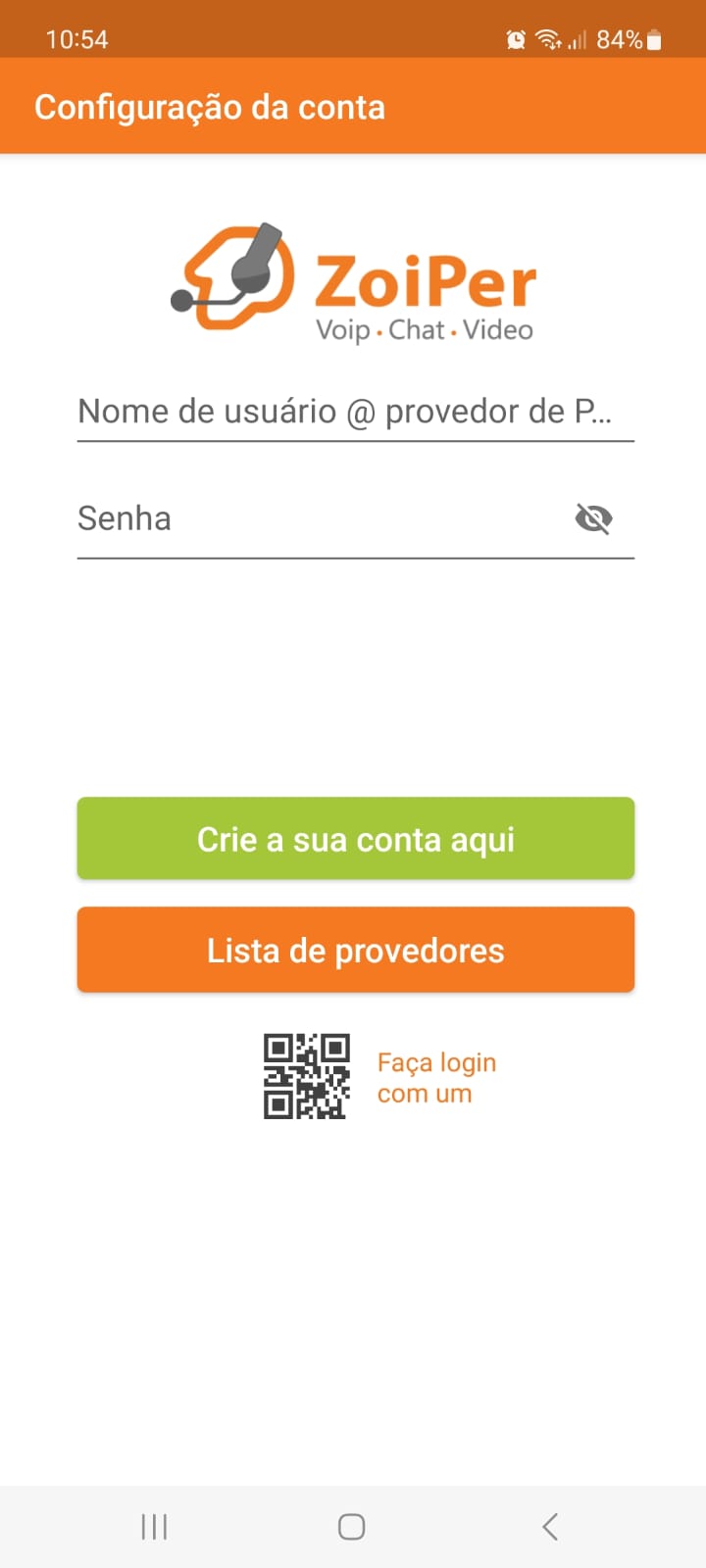Choose "Faça login com um" QR option
706x1568 pixels.
point(382,1077)
